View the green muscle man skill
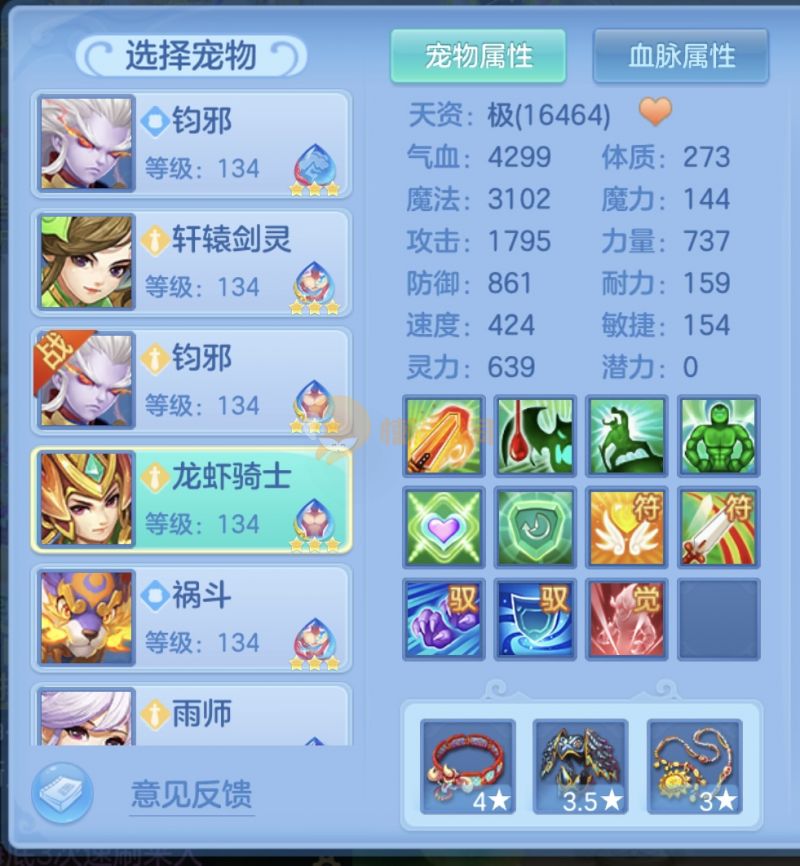The image size is (800, 866). click(x=718, y=436)
